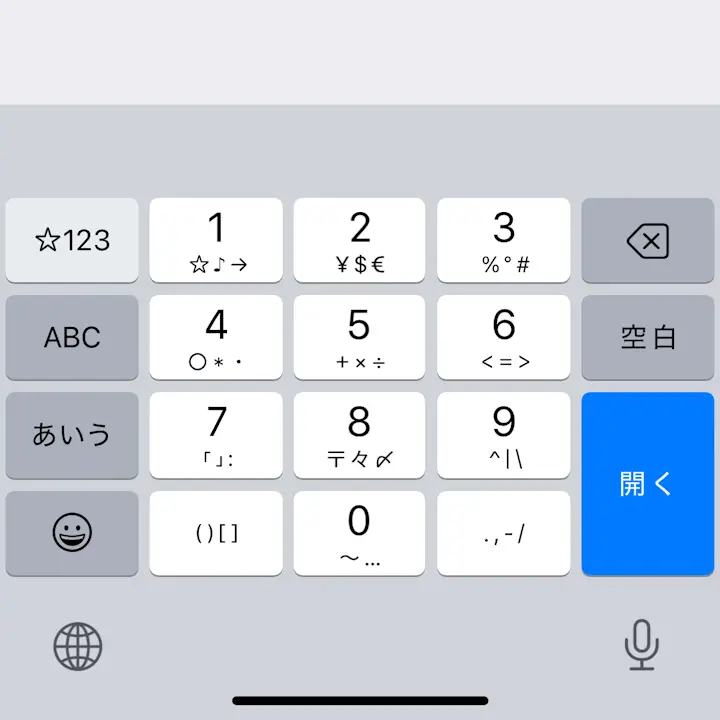This screenshot has width=720, height=720.
Task: Open the emoji keyboard
Action: pyautogui.click(x=72, y=533)
